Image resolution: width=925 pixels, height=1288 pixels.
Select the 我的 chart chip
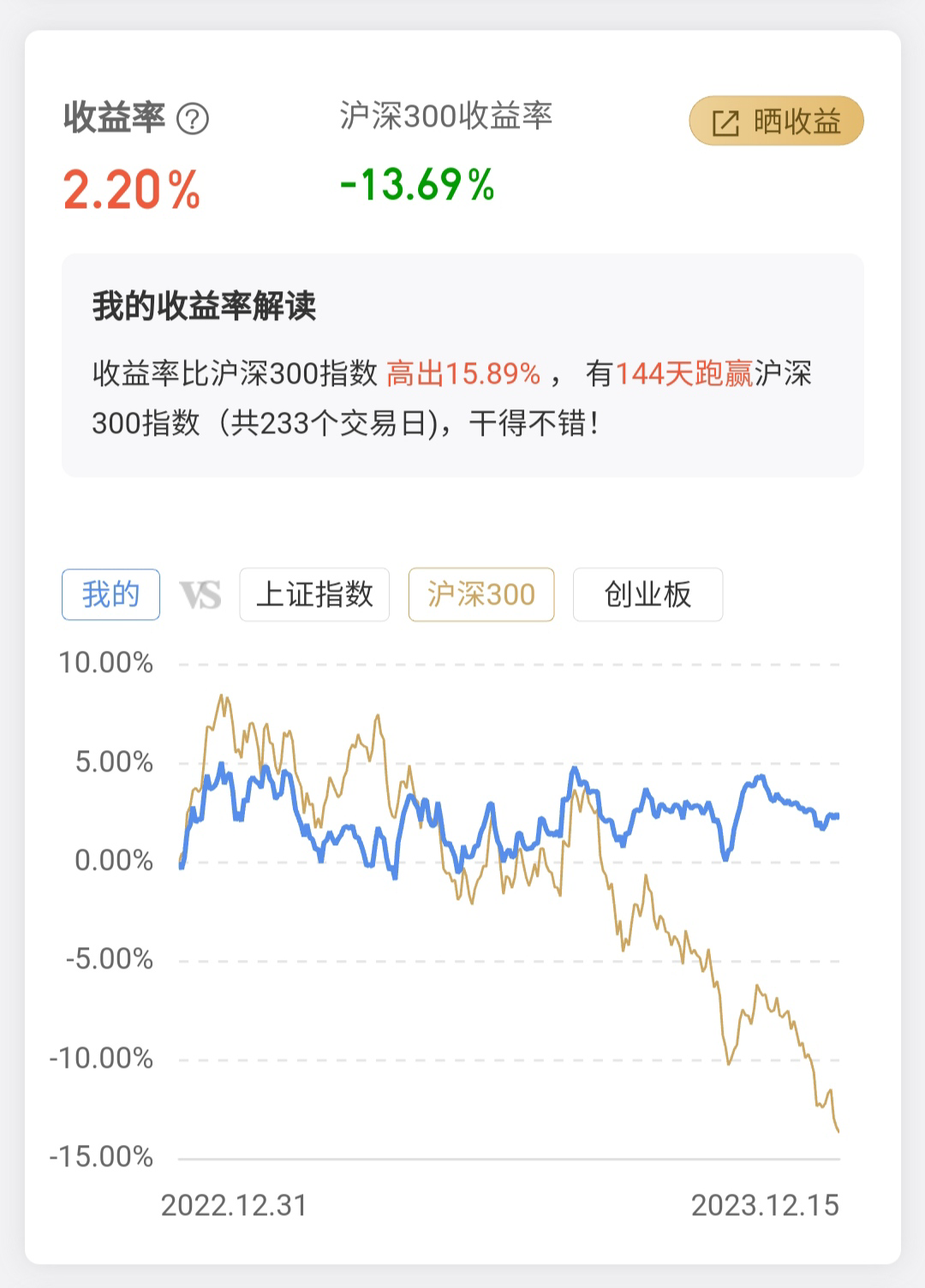pyautogui.click(x=110, y=594)
